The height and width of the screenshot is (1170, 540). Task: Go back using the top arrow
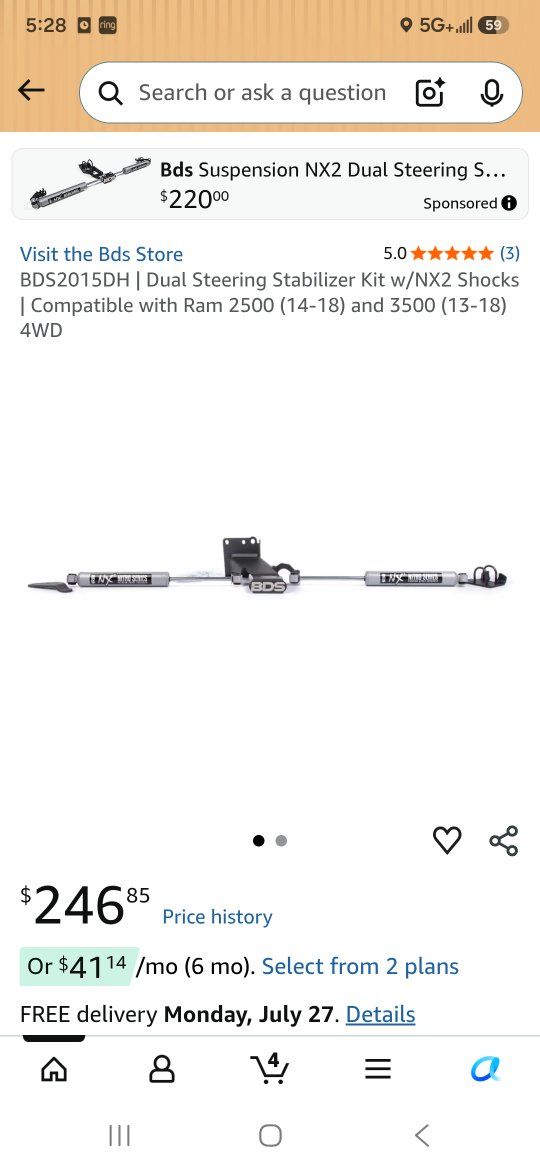(31, 91)
